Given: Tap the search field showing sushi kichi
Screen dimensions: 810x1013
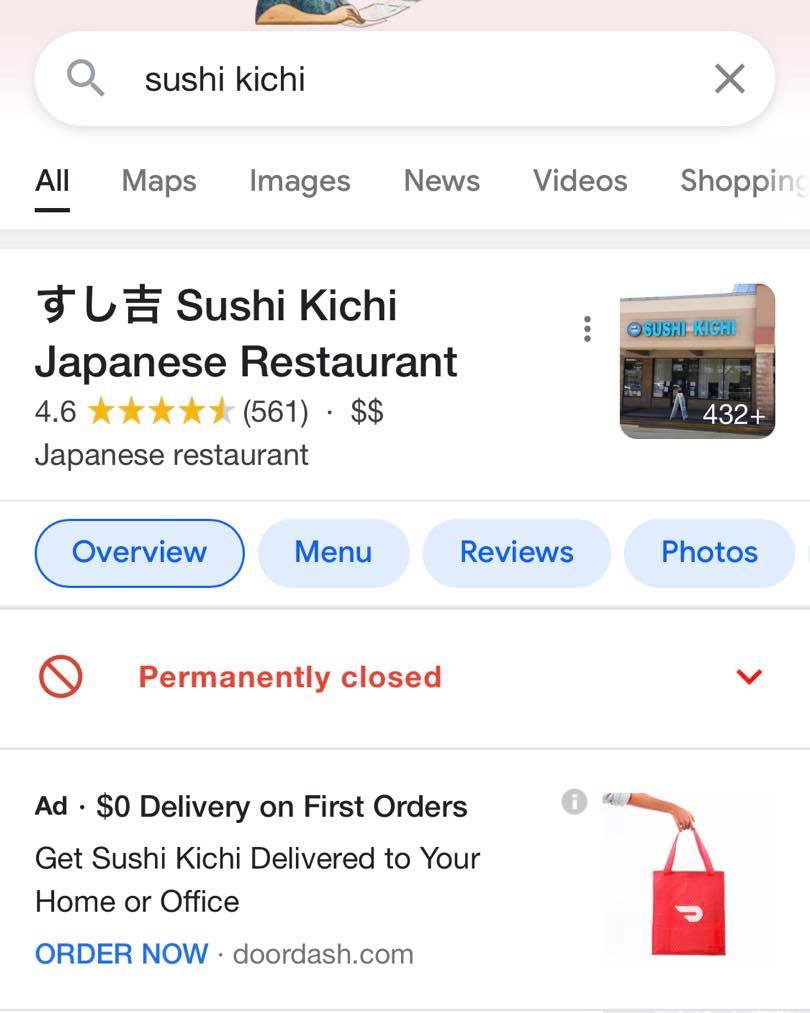Looking at the screenshot, I should [x=400, y=79].
